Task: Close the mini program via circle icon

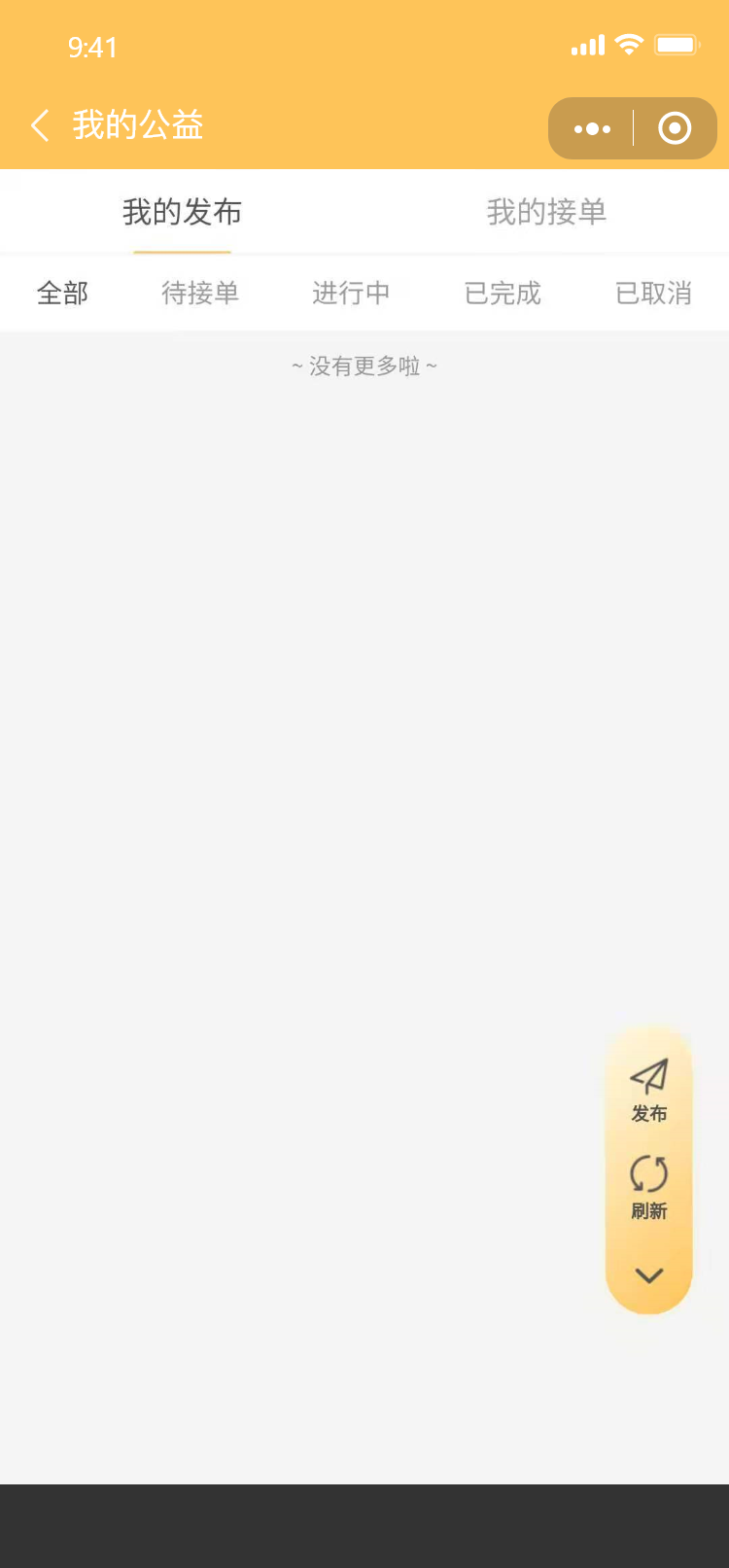Action: pos(675,128)
